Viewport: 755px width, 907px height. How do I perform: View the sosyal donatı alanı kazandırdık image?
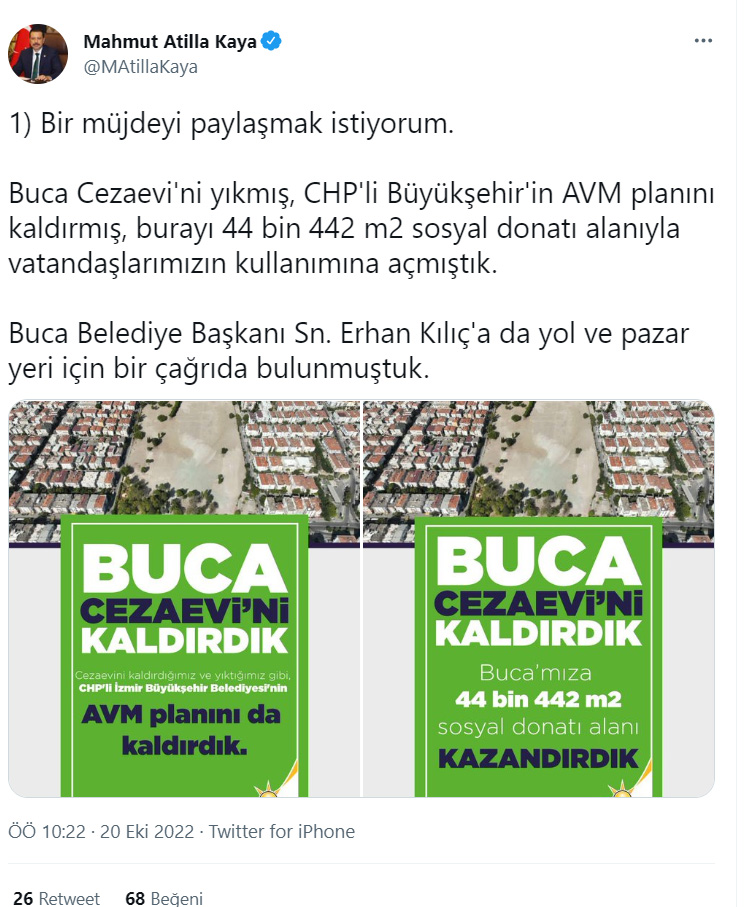(539, 598)
